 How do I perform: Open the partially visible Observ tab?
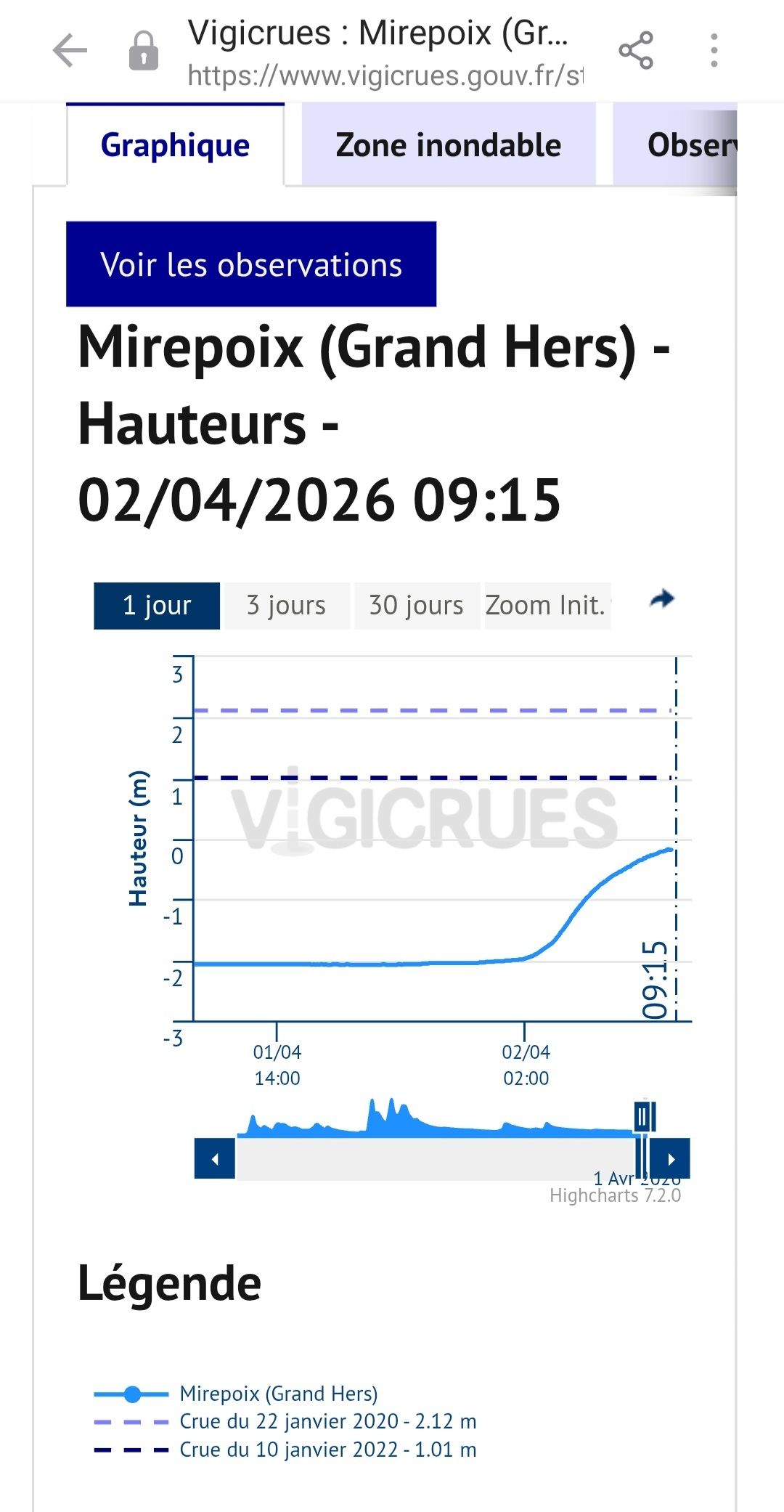[x=675, y=145]
